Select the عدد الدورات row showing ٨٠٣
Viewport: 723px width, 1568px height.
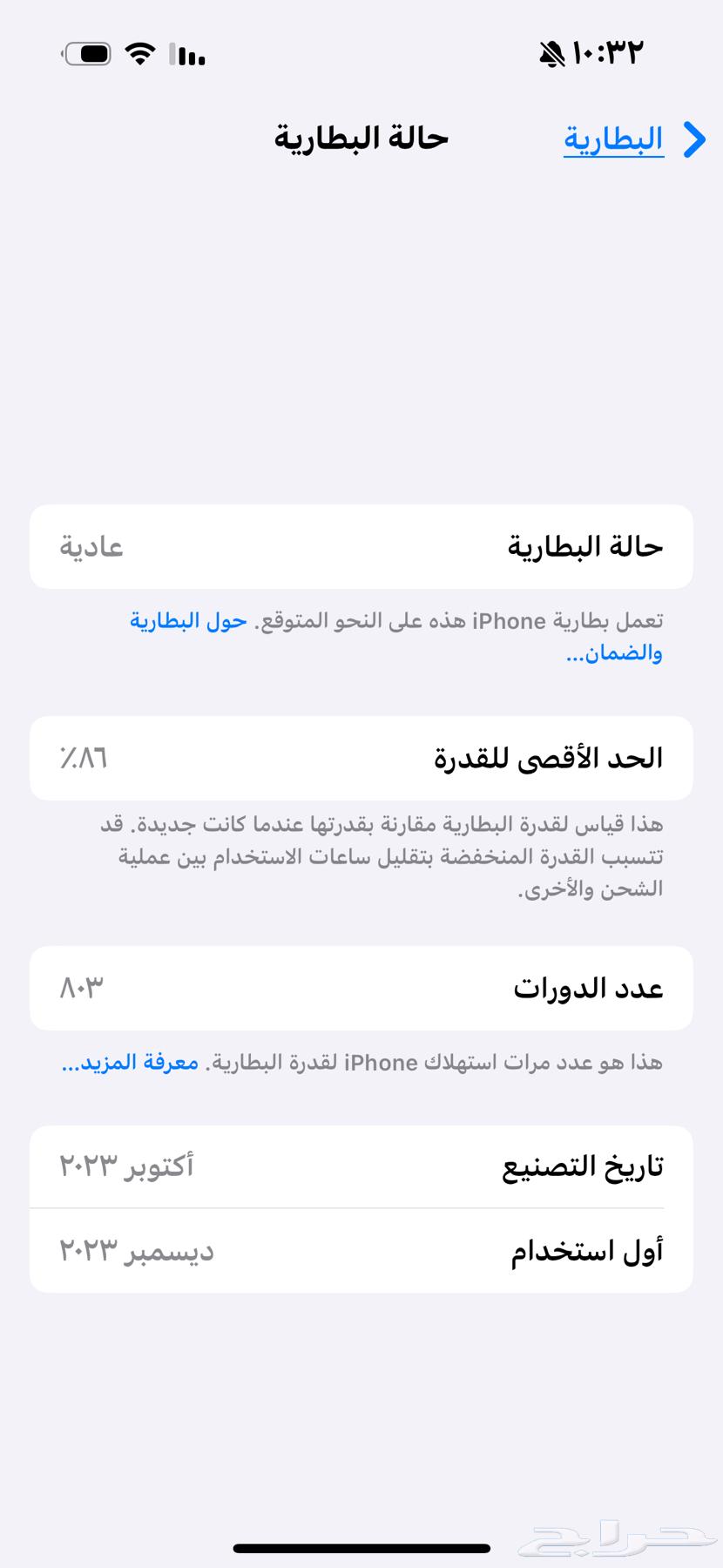pyautogui.click(x=361, y=988)
